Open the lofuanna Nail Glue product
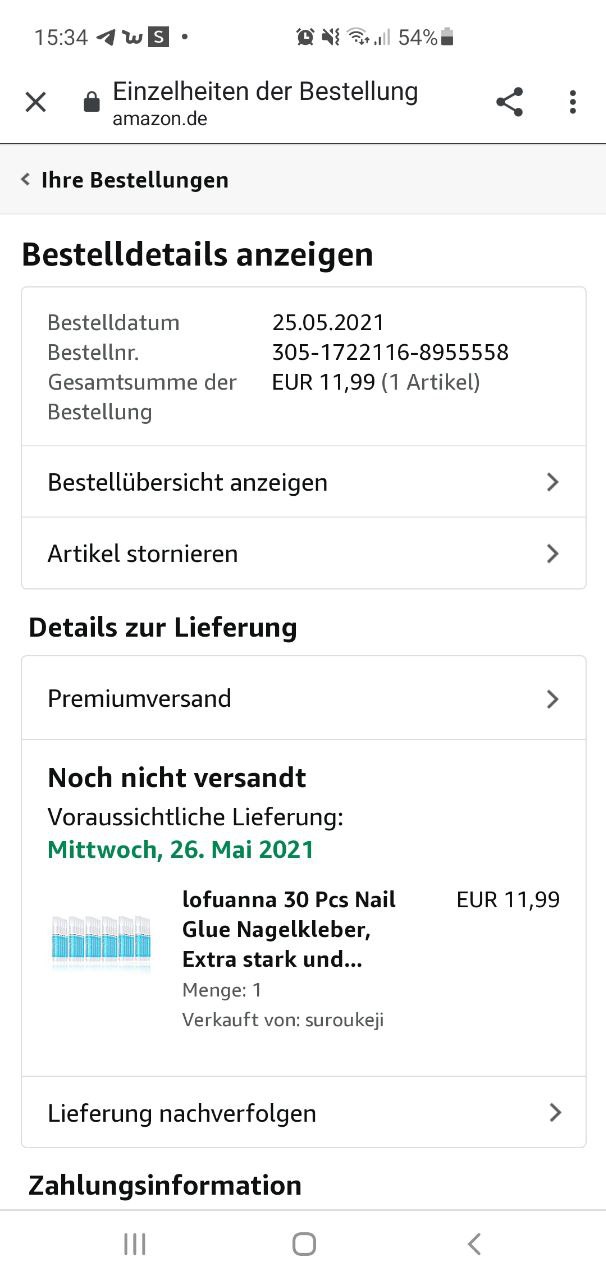This screenshot has height=1280, width=606. 289,930
